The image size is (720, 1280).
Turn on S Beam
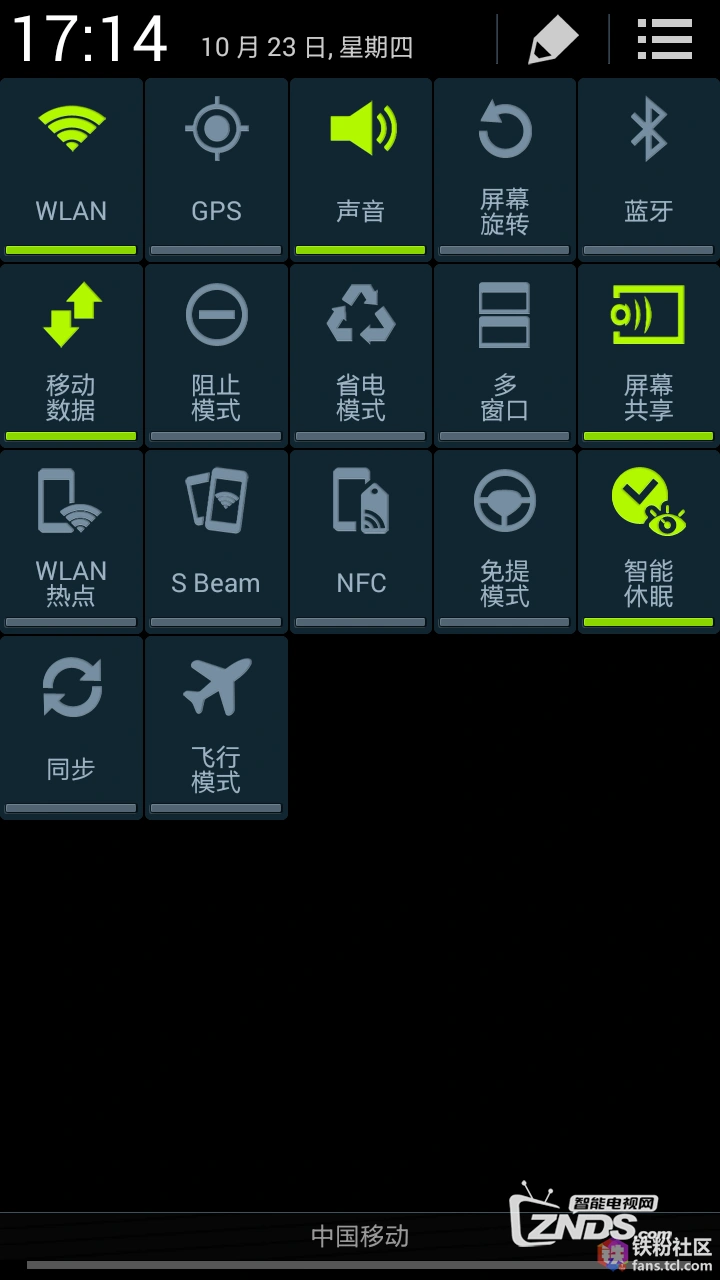coord(216,541)
